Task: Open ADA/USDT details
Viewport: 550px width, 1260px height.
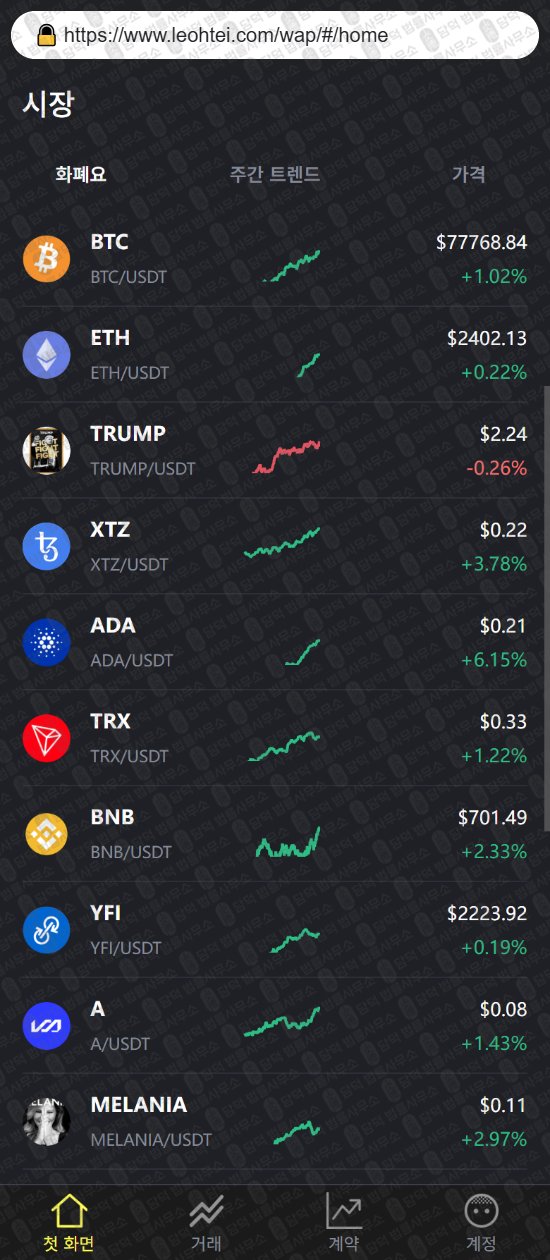Action: coord(275,643)
